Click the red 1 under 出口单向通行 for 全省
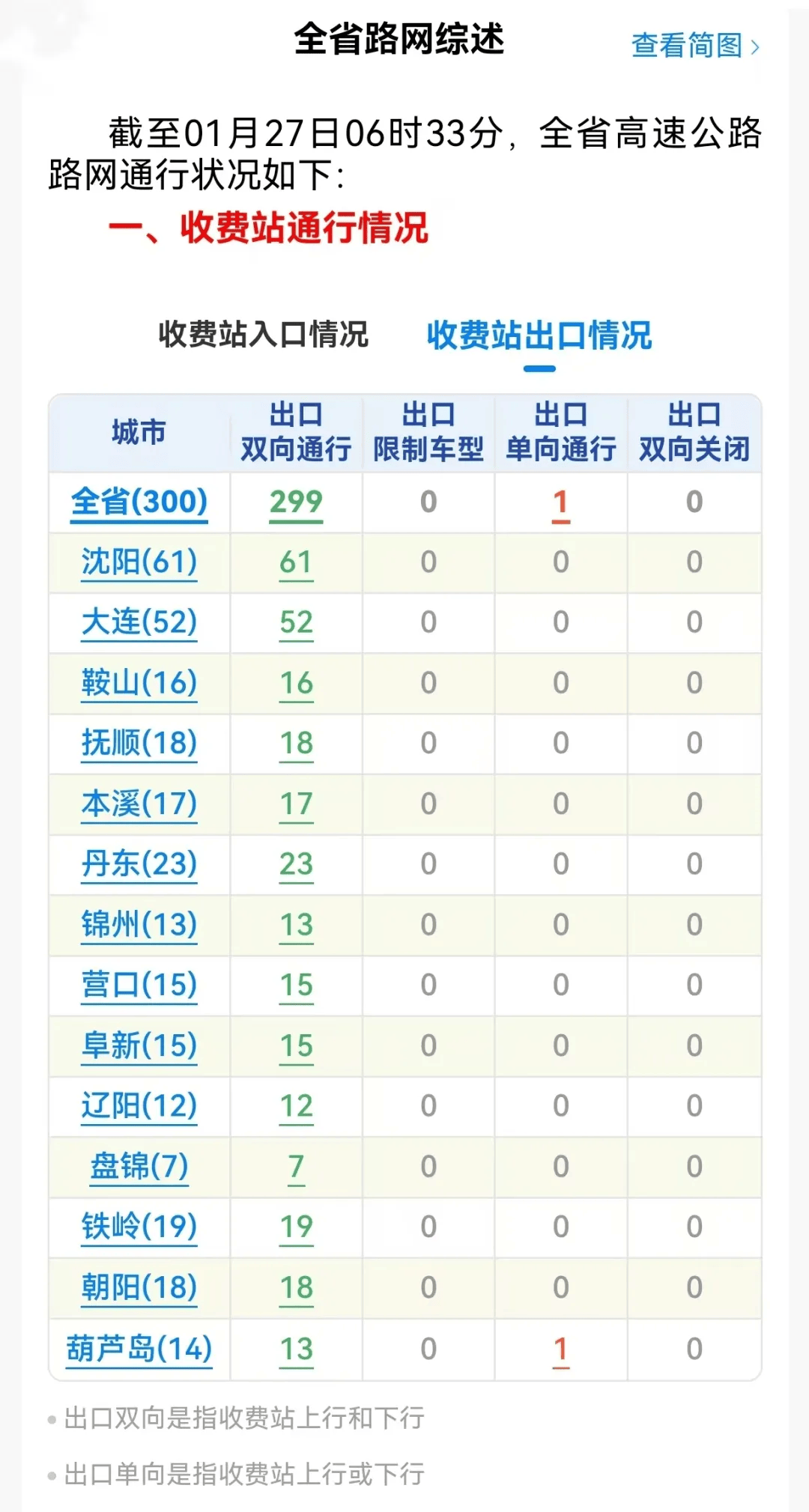The image size is (809, 1512). point(560,503)
